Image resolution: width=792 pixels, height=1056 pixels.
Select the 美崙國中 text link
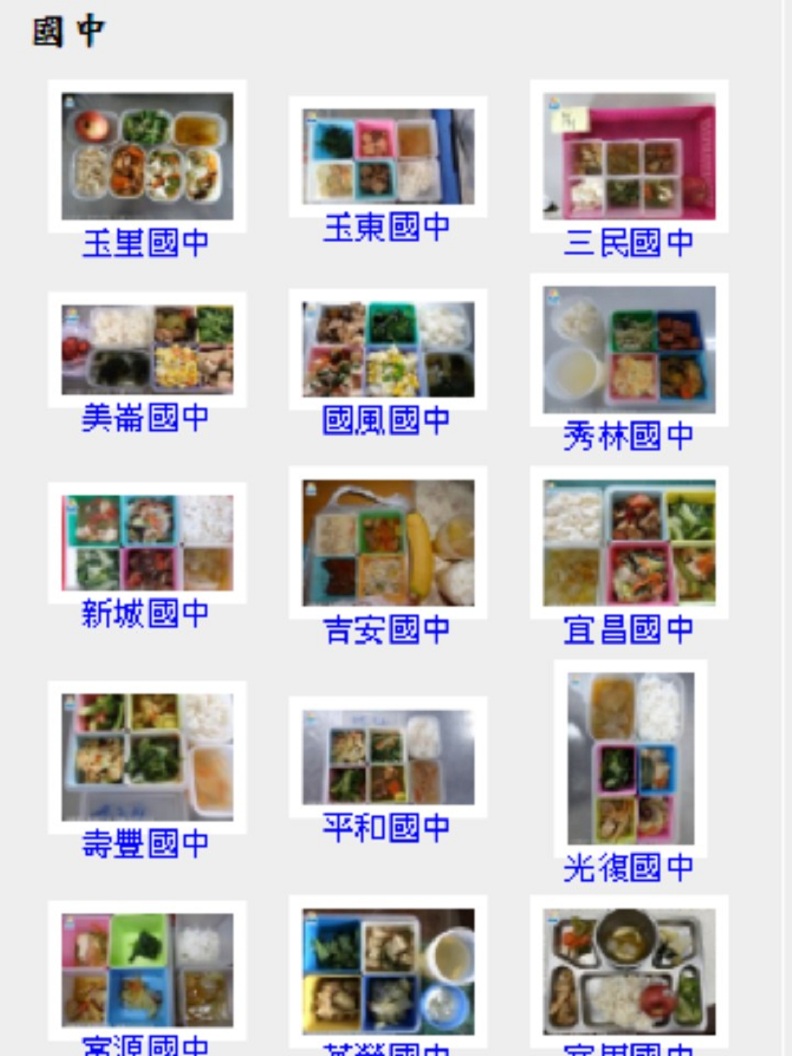coord(146,417)
